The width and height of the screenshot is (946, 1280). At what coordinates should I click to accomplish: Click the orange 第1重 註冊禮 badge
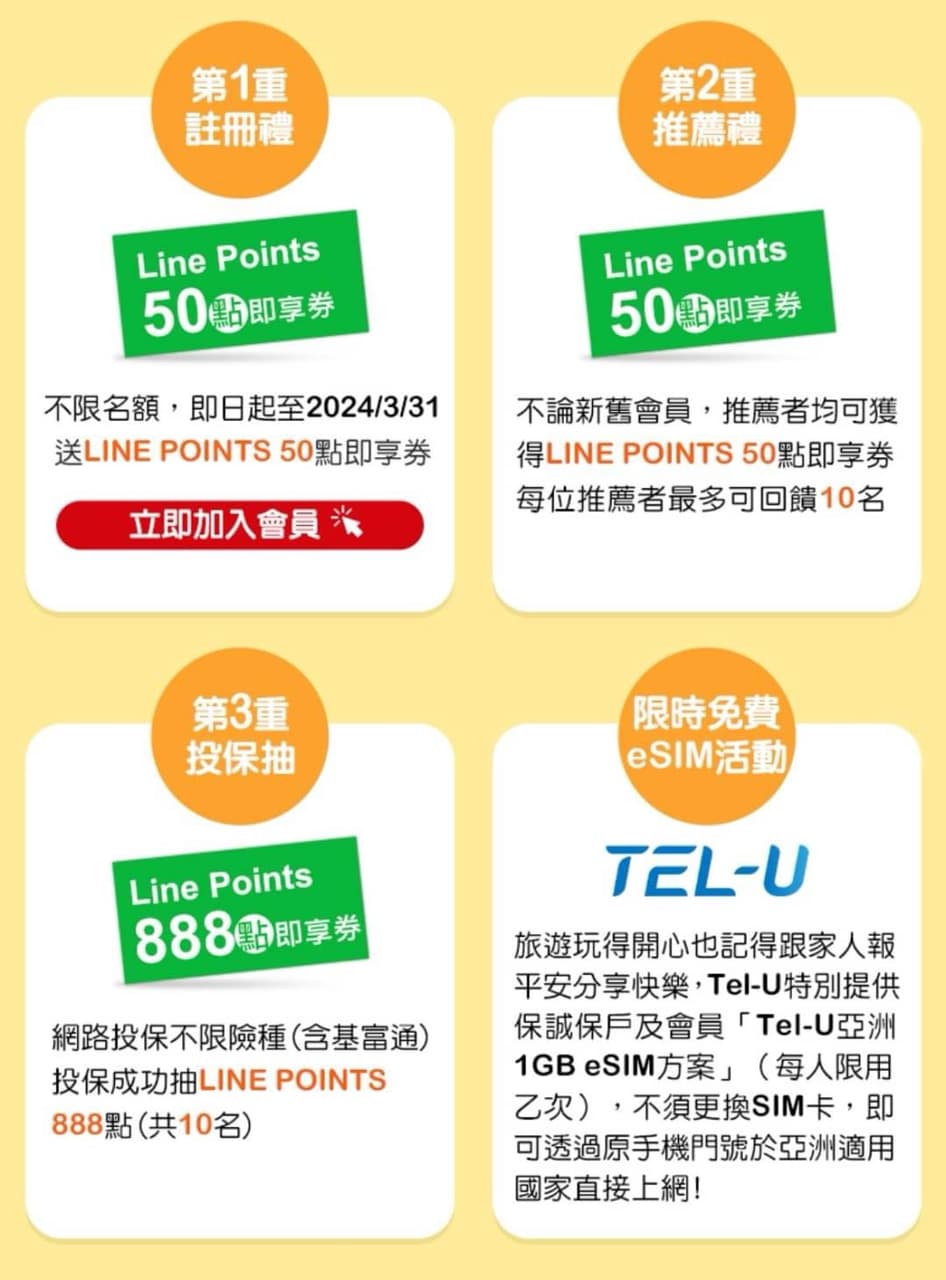238,100
